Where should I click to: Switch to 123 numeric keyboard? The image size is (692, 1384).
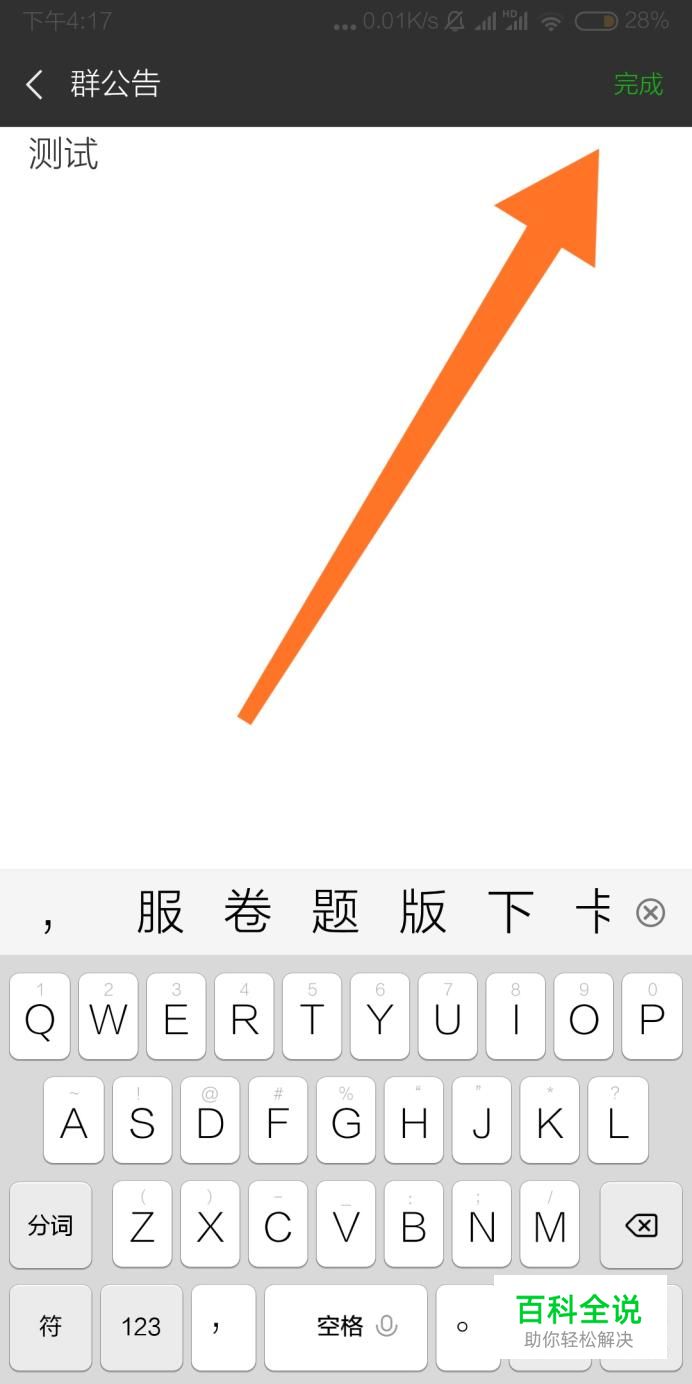pos(141,1327)
